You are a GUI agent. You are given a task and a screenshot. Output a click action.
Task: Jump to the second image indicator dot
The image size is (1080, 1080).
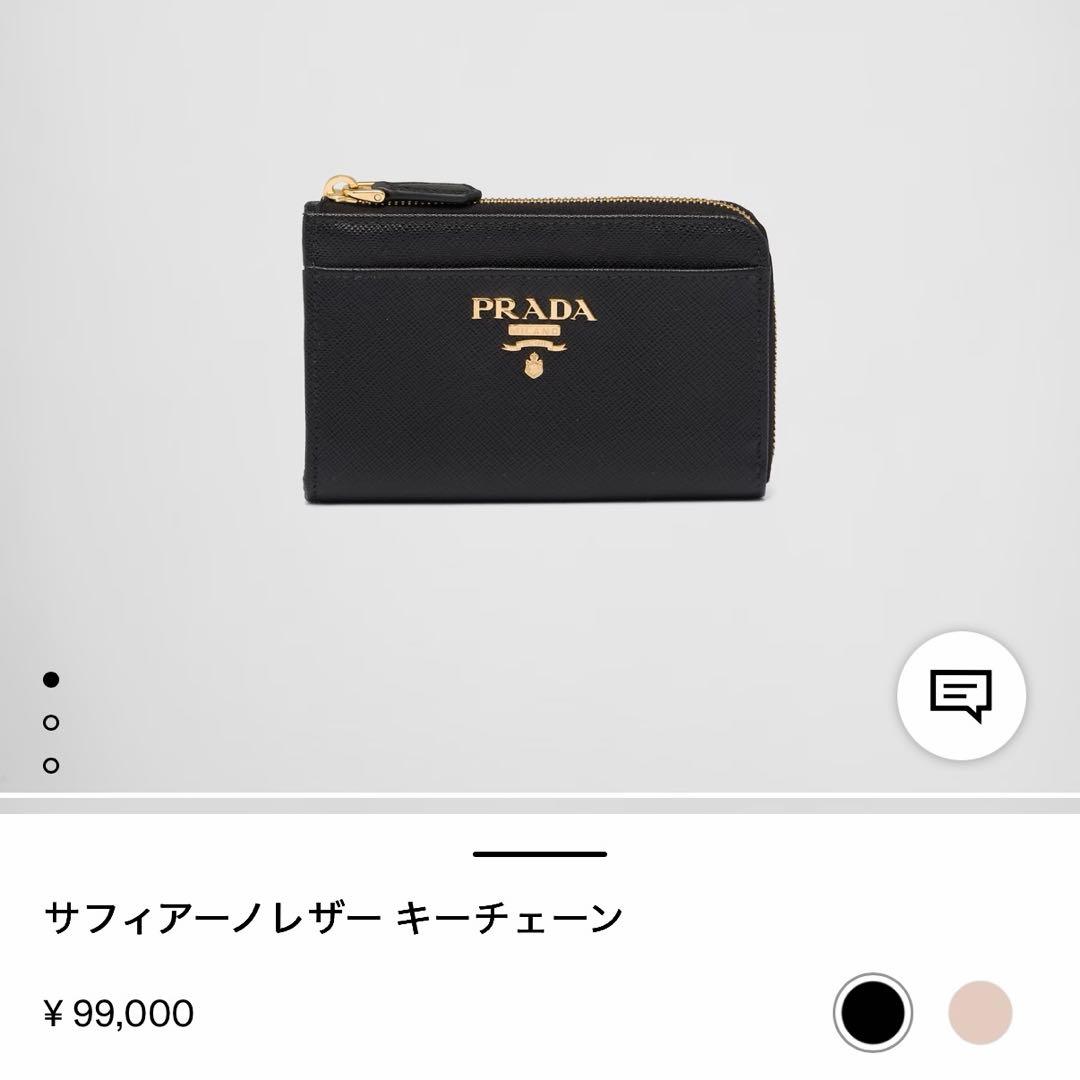tap(52, 722)
